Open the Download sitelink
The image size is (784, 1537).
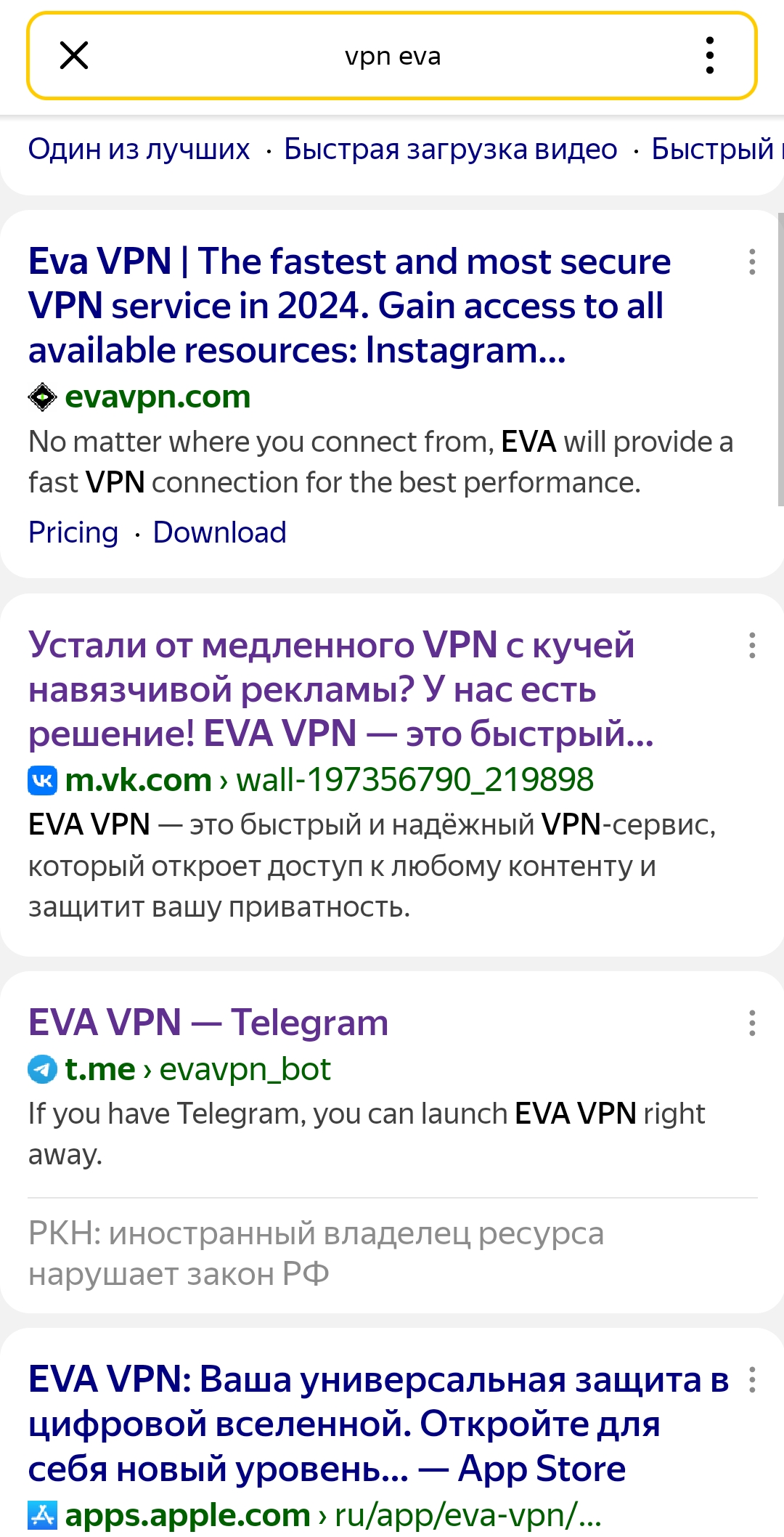tap(220, 532)
